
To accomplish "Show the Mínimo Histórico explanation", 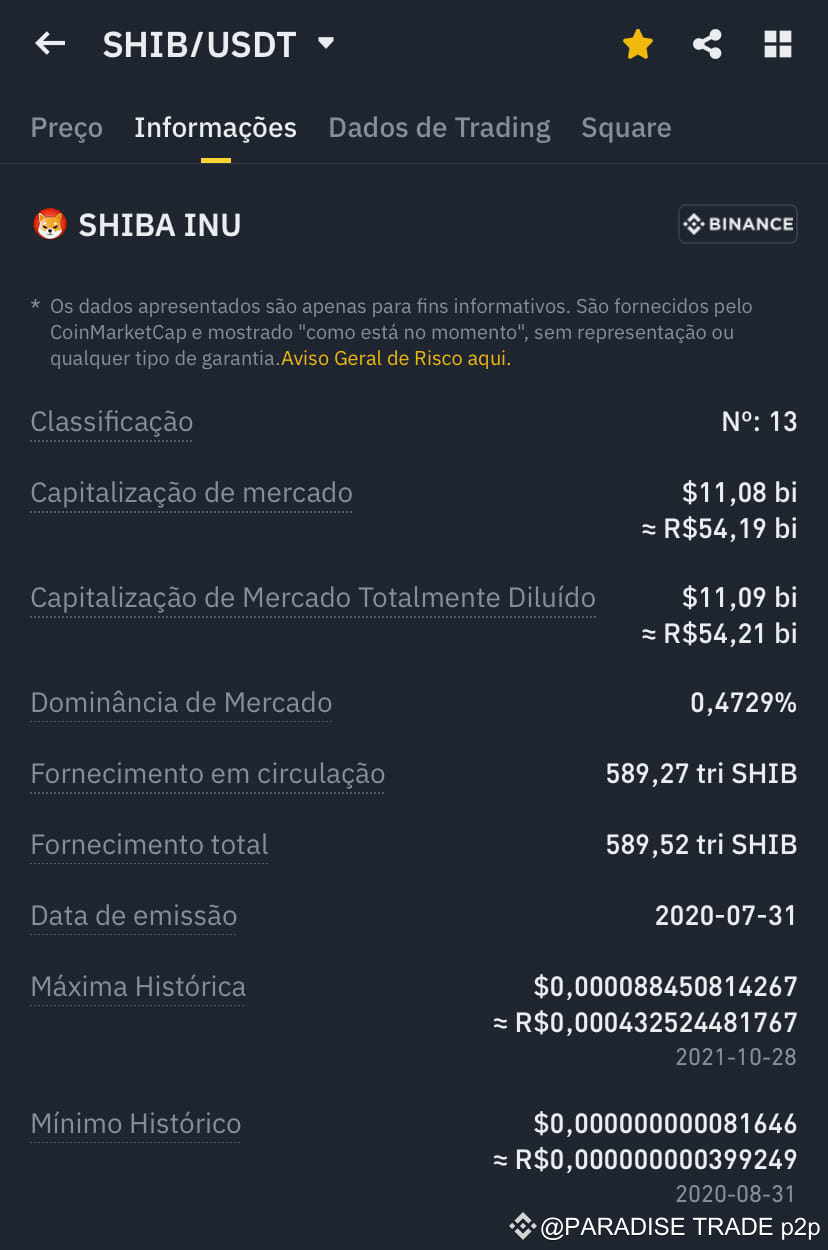I will [x=135, y=1123].
